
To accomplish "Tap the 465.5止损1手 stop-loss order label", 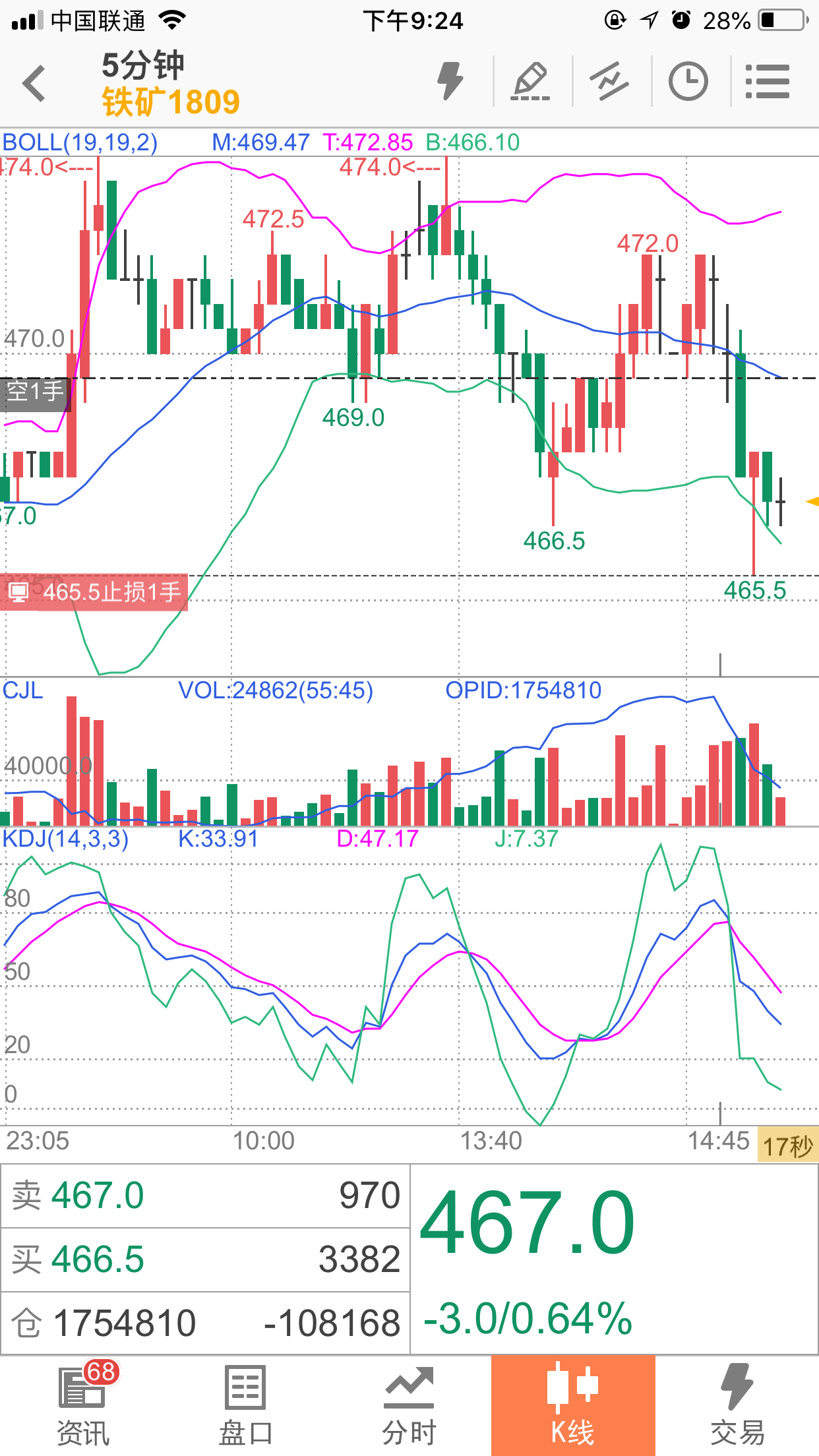I will (96, 592).
